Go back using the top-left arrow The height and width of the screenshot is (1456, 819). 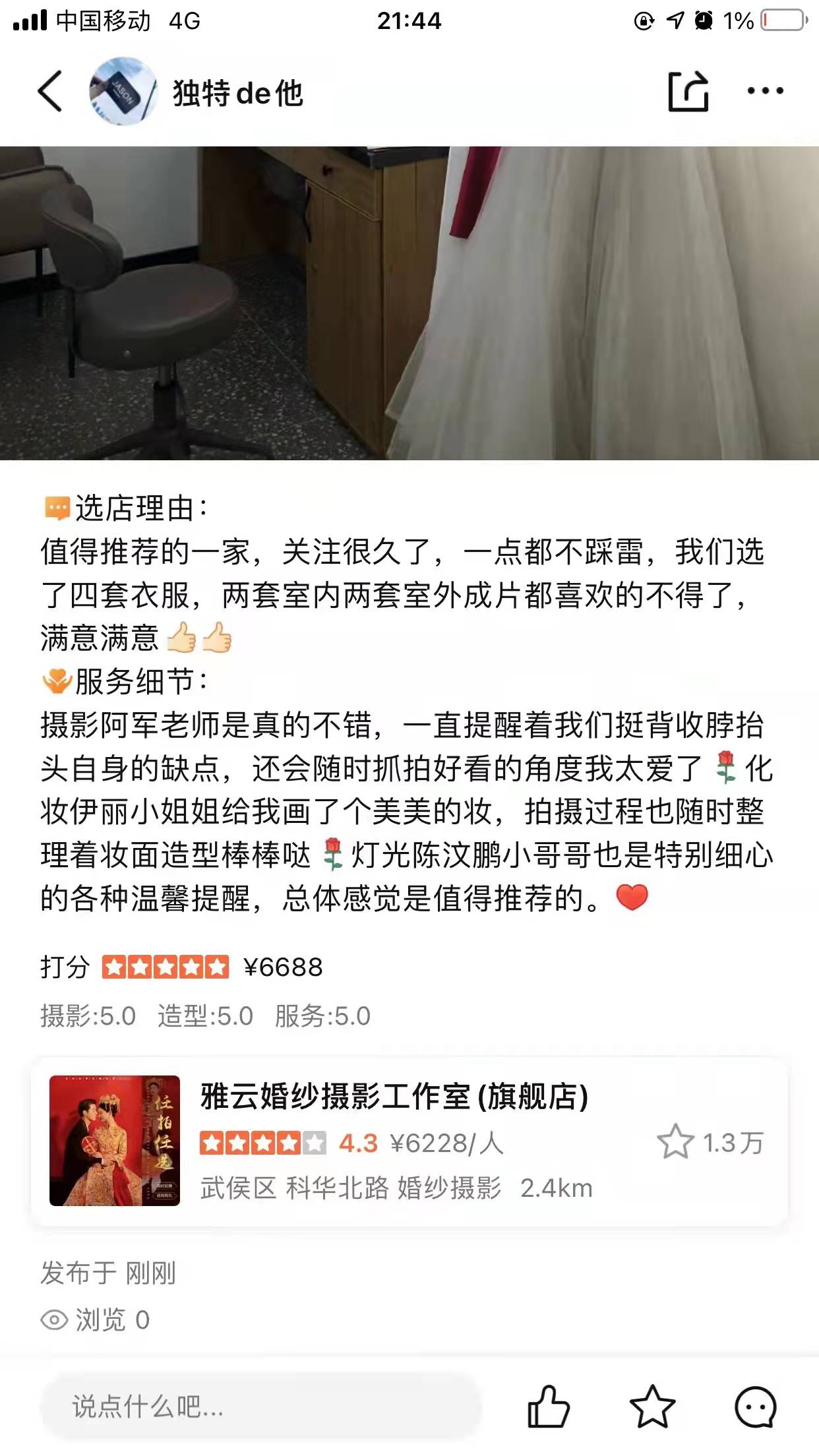tap(50, 91)
